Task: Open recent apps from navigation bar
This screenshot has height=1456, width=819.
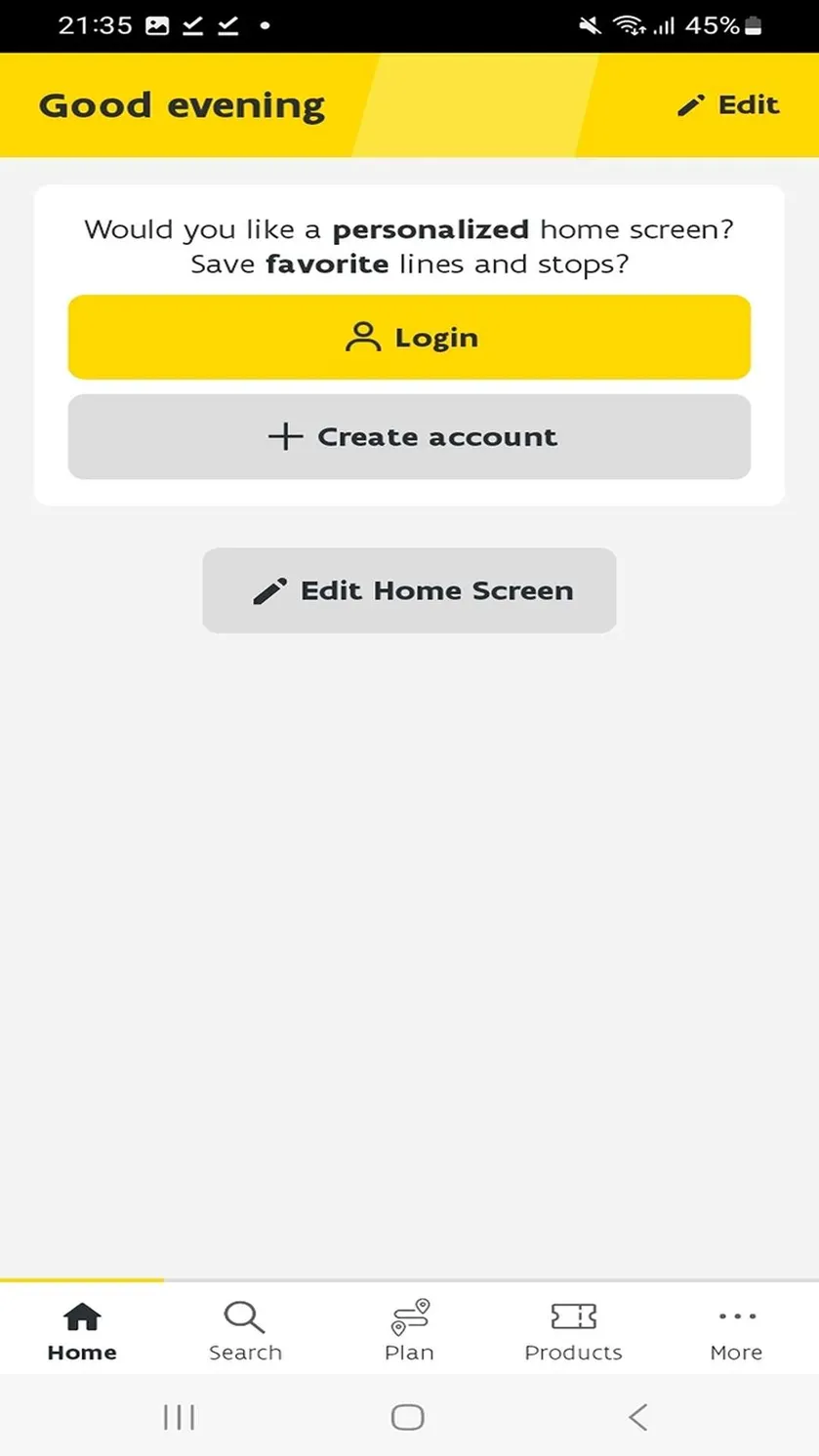Action: click(x=180, y=1417)
